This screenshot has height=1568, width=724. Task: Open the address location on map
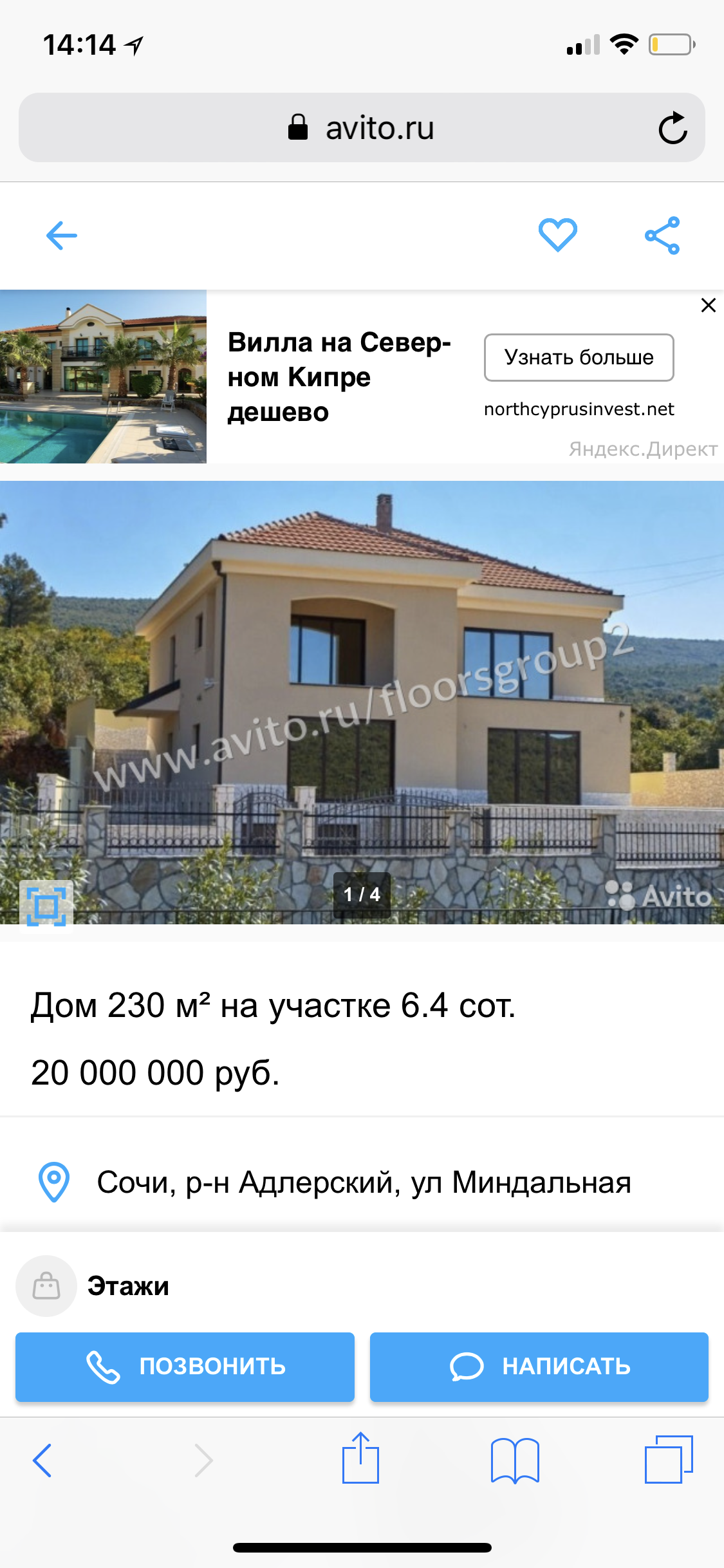[364, 1182]
